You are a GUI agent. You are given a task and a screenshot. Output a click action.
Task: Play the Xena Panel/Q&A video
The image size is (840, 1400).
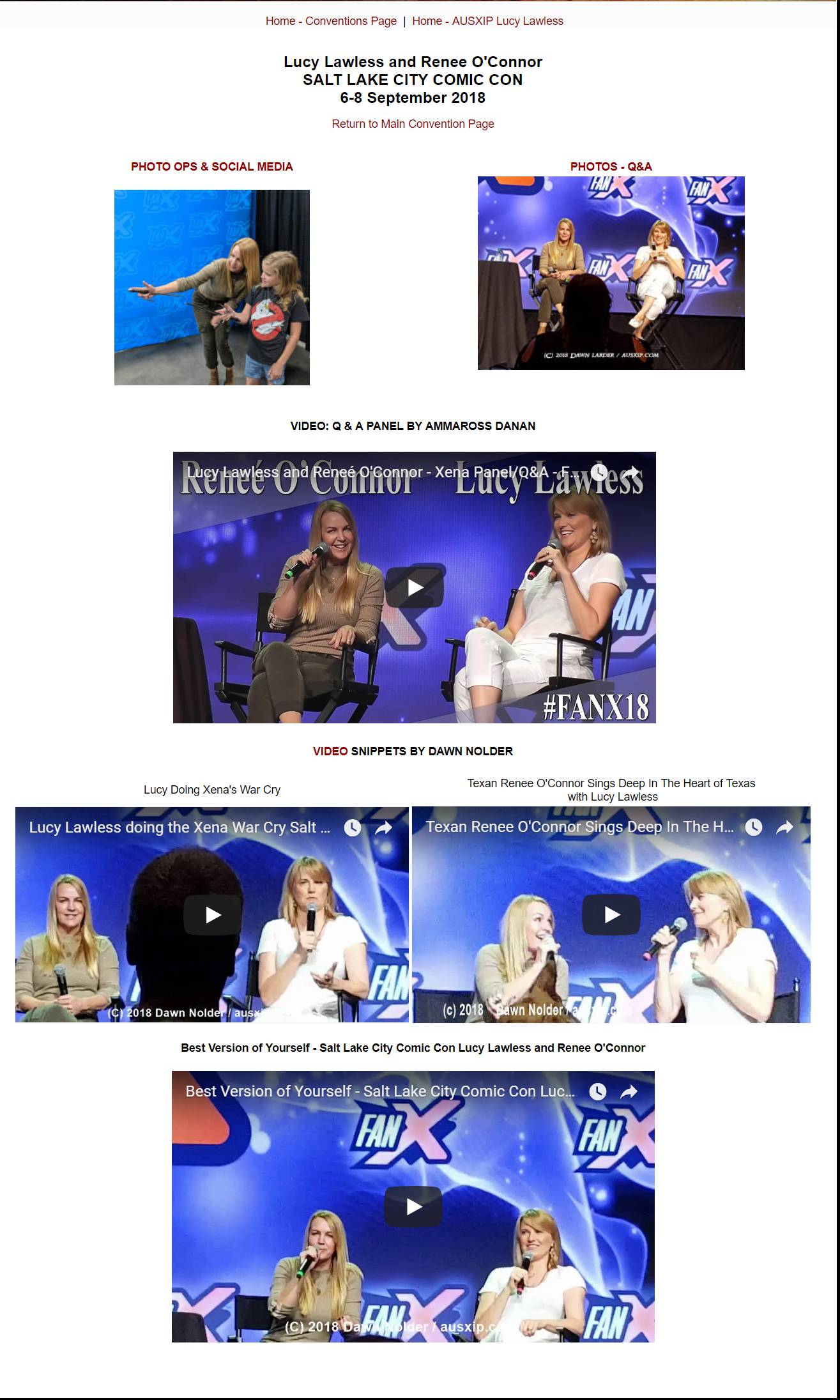coord(415,588)
